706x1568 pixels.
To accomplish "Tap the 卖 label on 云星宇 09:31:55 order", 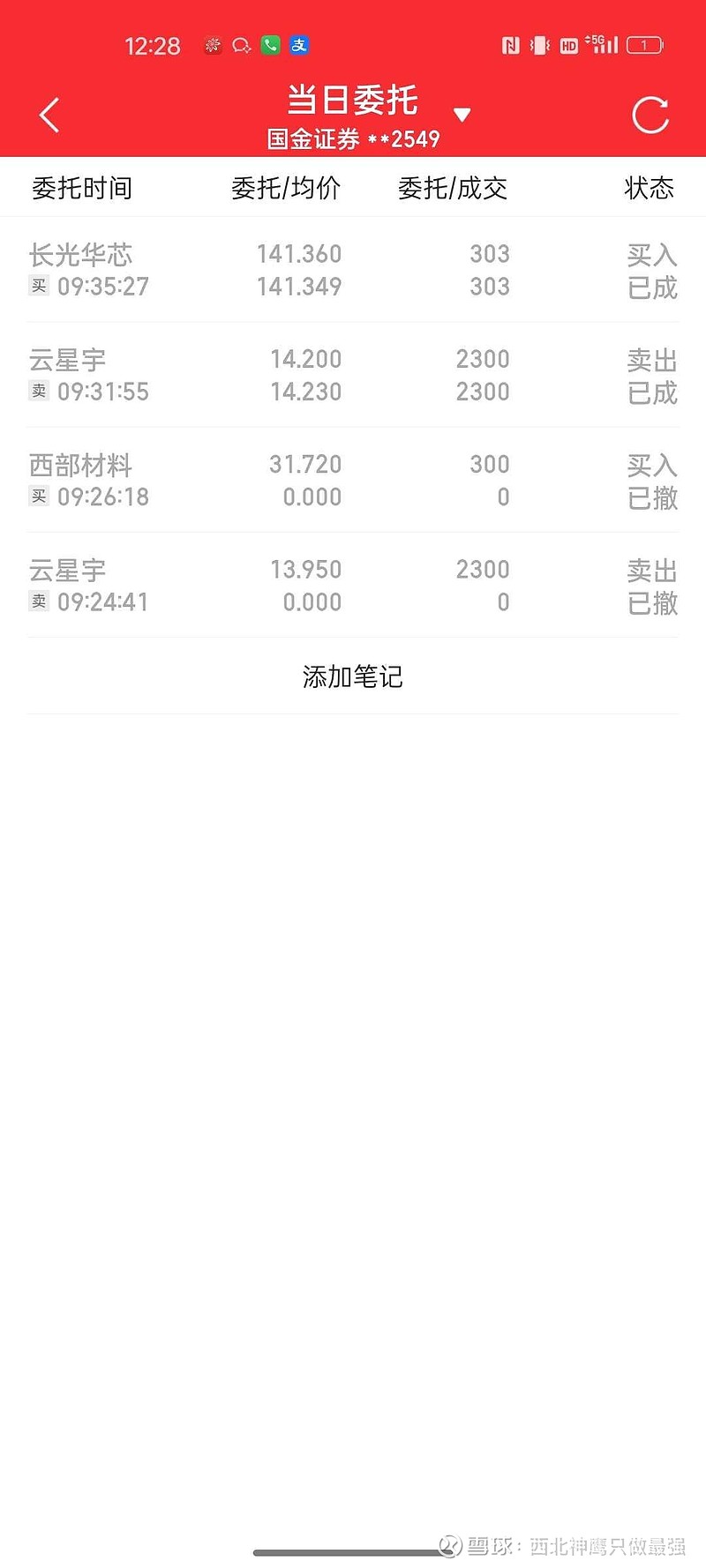I will pyautogui.click(x=39, y=391).
